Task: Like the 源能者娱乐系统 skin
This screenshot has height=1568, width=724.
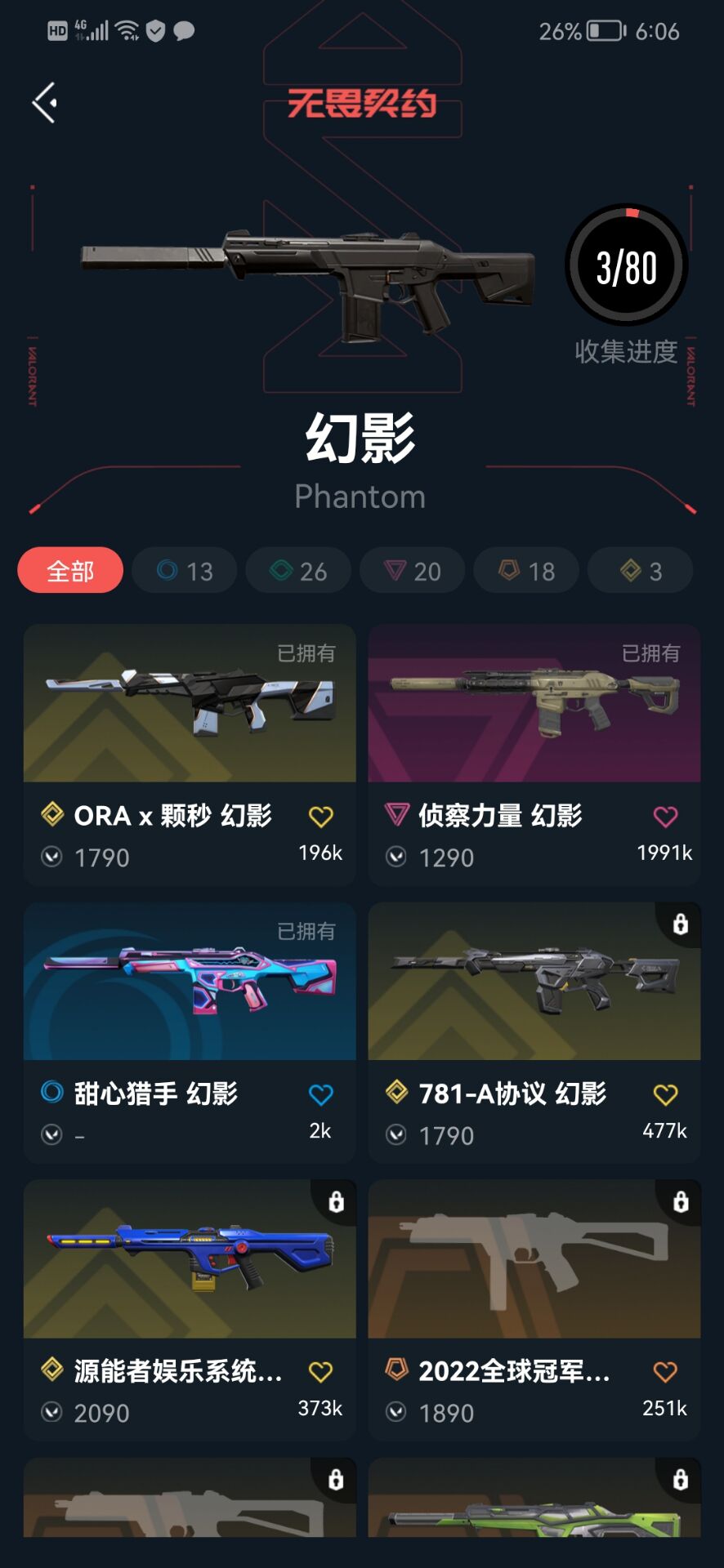Action: click(321, 1371)
